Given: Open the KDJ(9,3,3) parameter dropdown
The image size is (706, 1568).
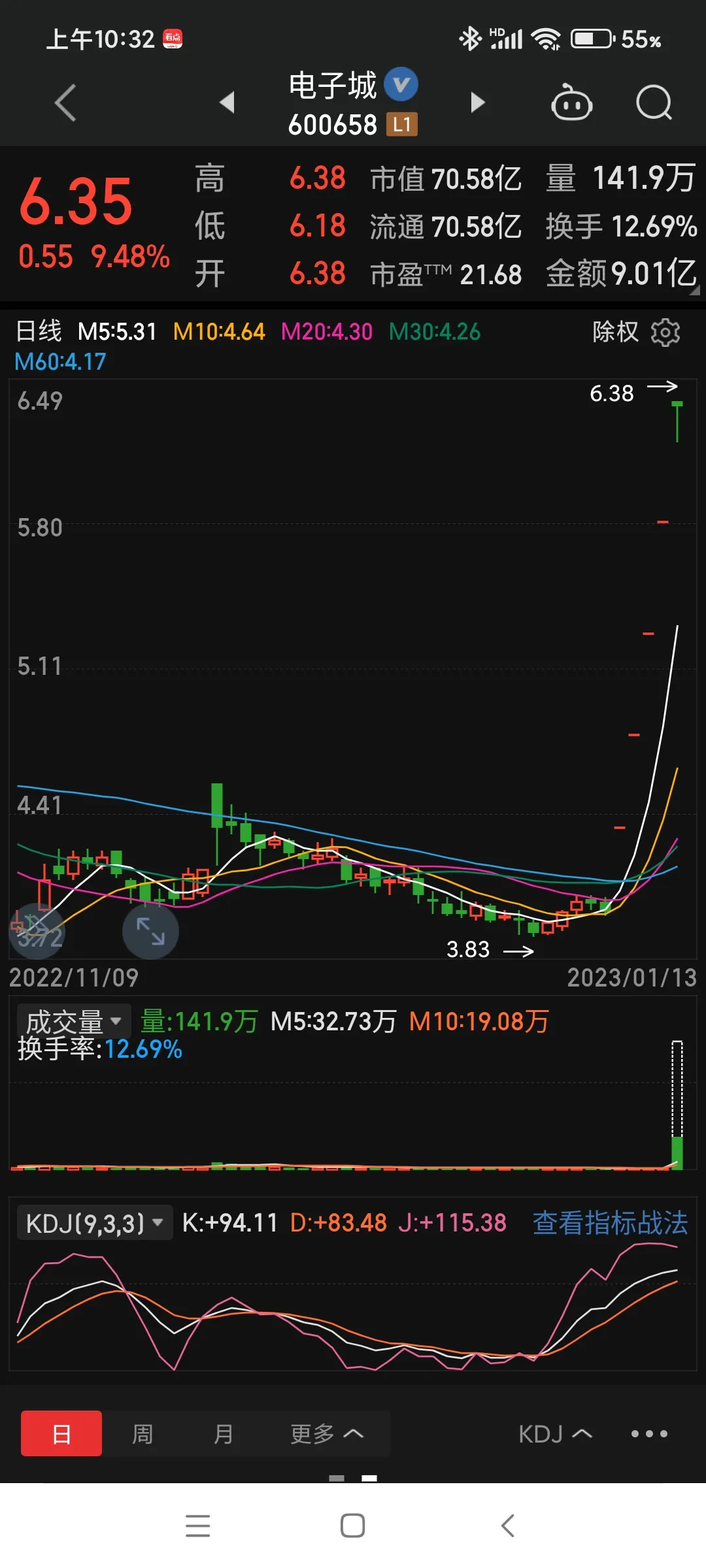Looking at the screenshot, I should (94, 1223).
